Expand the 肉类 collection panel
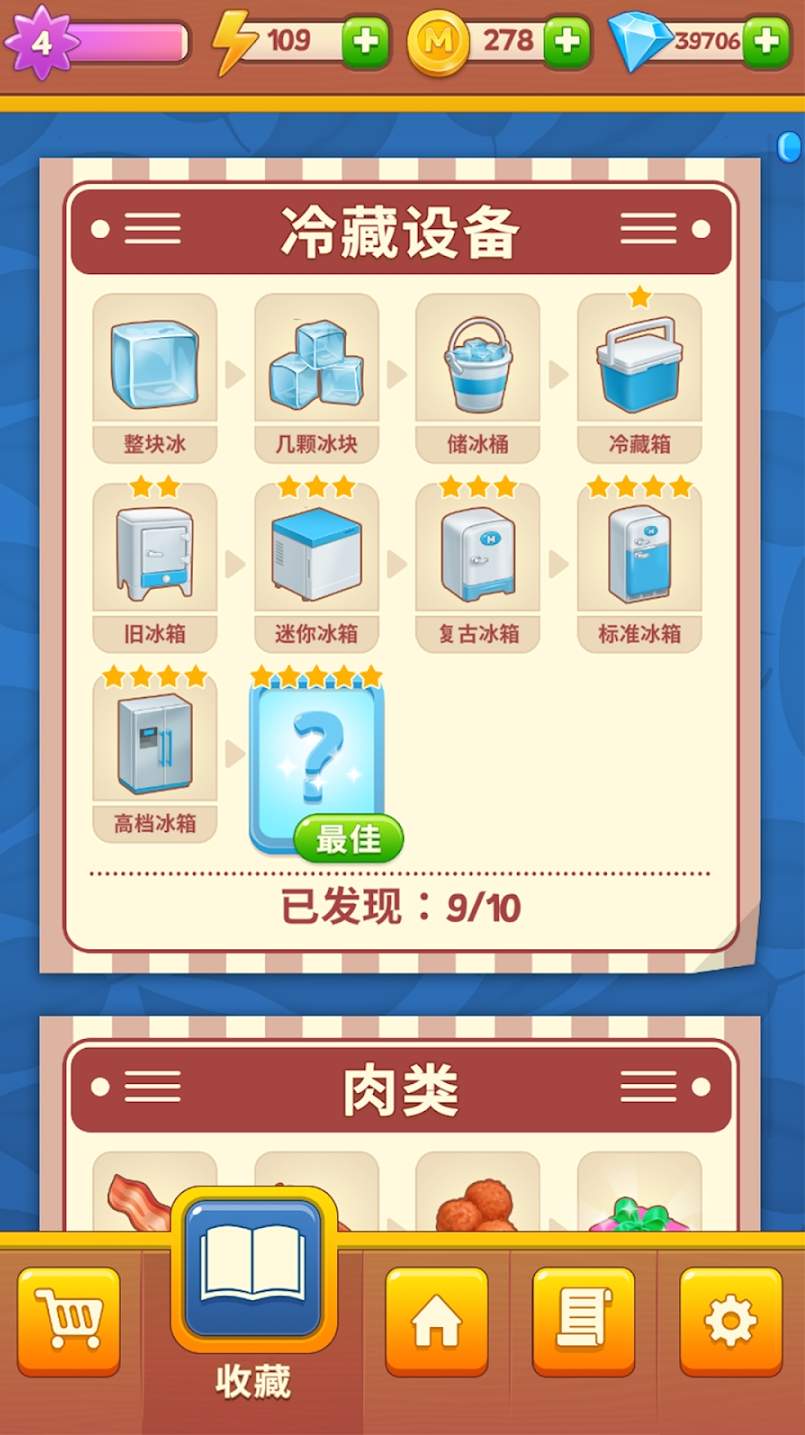 (400, 1088)
